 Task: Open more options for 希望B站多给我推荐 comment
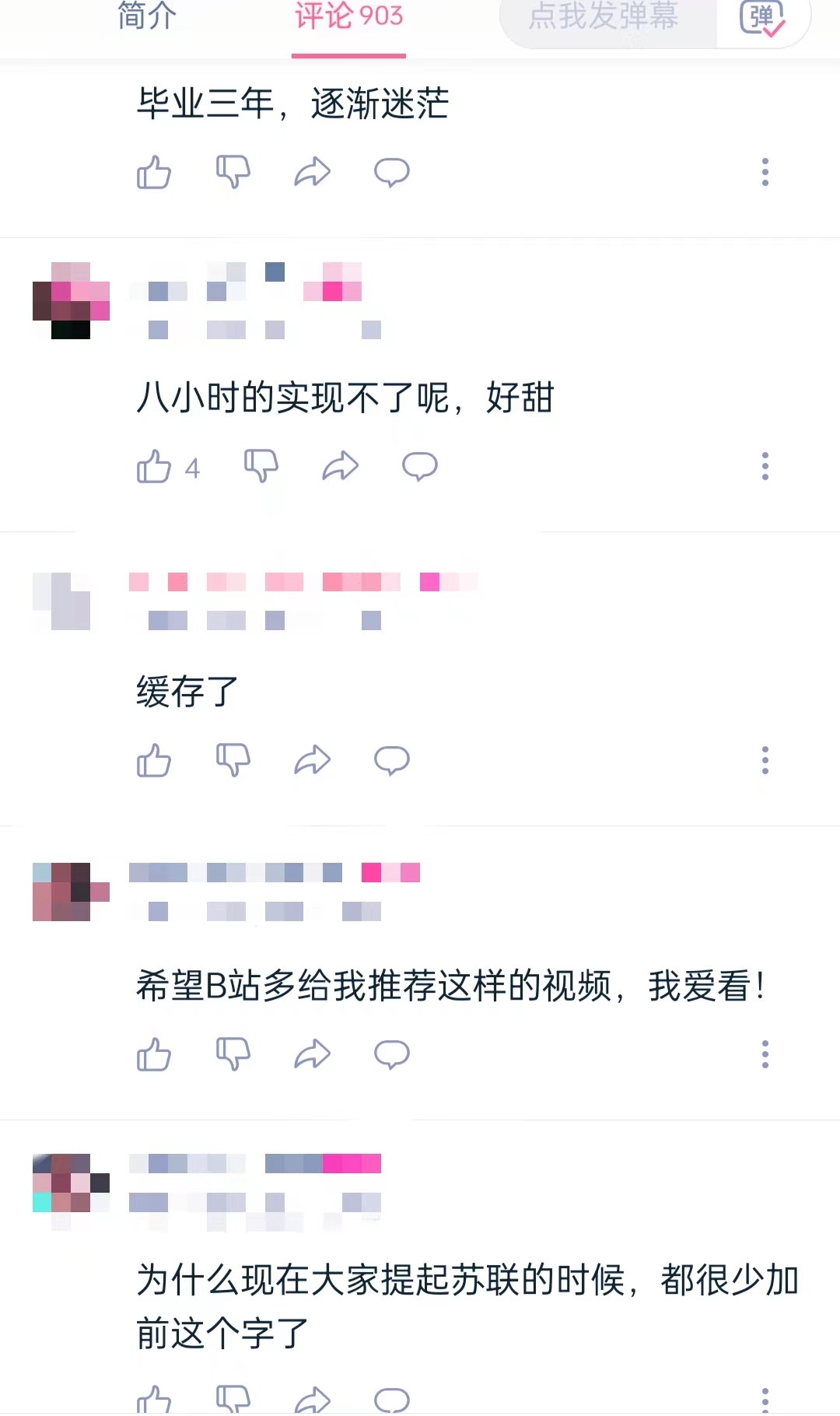[765, 1054]
